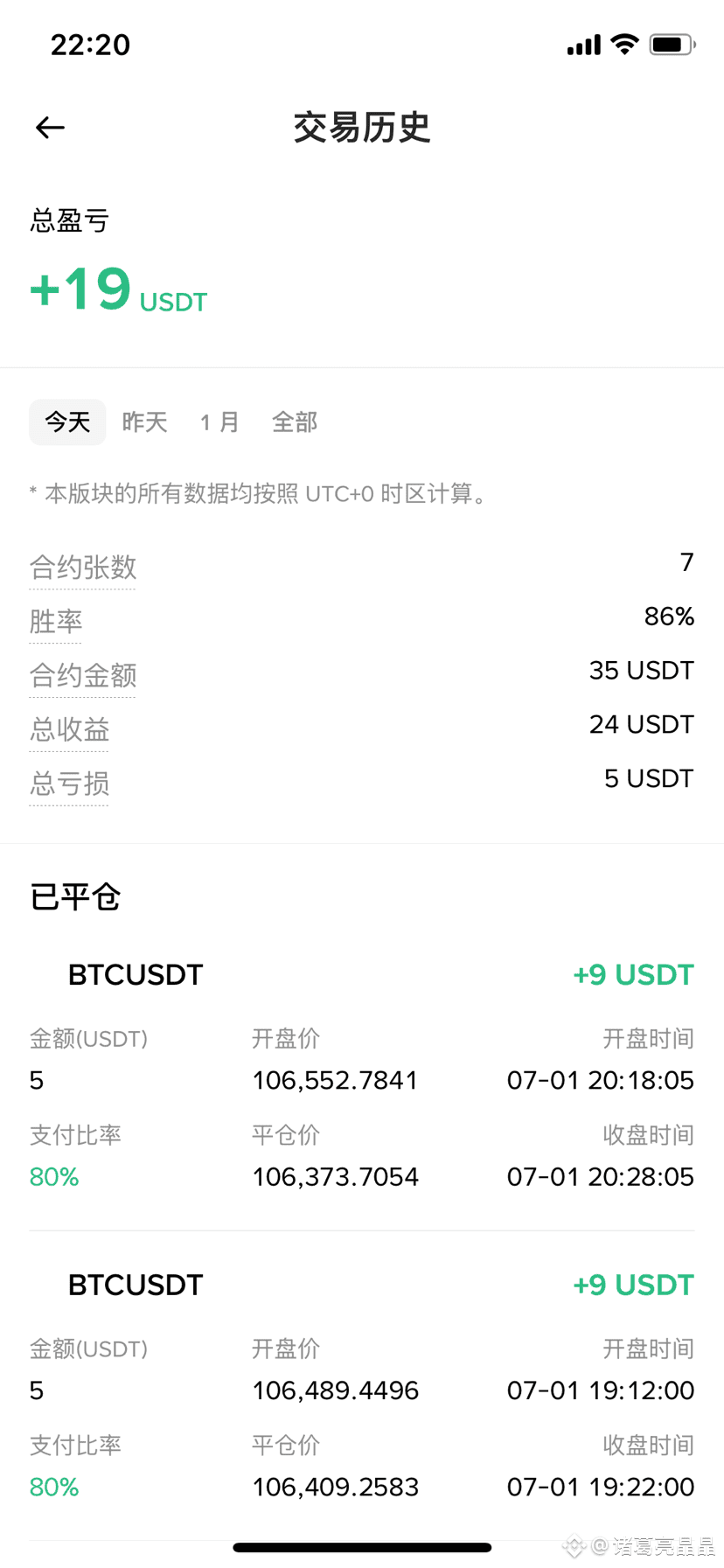Switch to the 昨天 tab
The height and width of the screenshot is (1568, 724).
[x=144, y=422]
